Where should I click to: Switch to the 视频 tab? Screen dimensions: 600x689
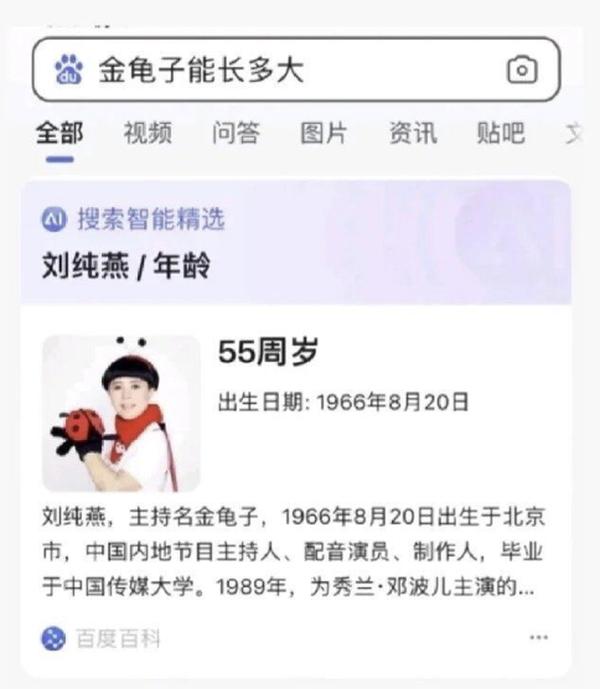[x=148, y=134]
